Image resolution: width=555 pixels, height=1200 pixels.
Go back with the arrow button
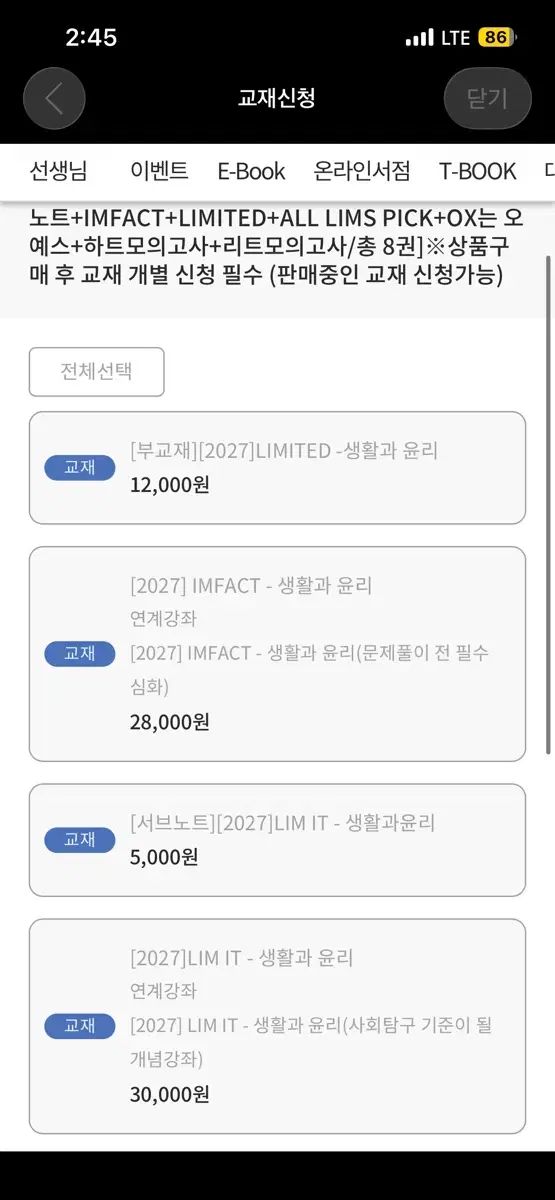click(x=54, y=98)
